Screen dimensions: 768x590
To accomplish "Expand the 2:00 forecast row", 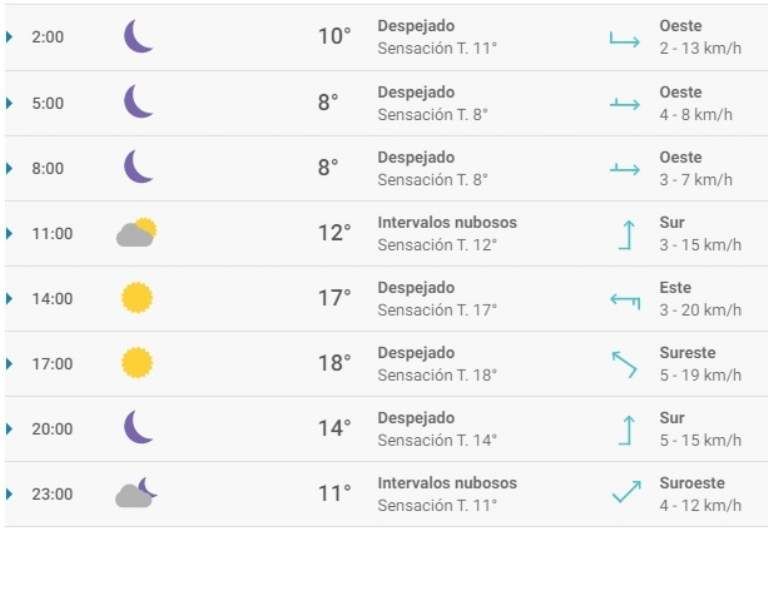I will point(10,37).
